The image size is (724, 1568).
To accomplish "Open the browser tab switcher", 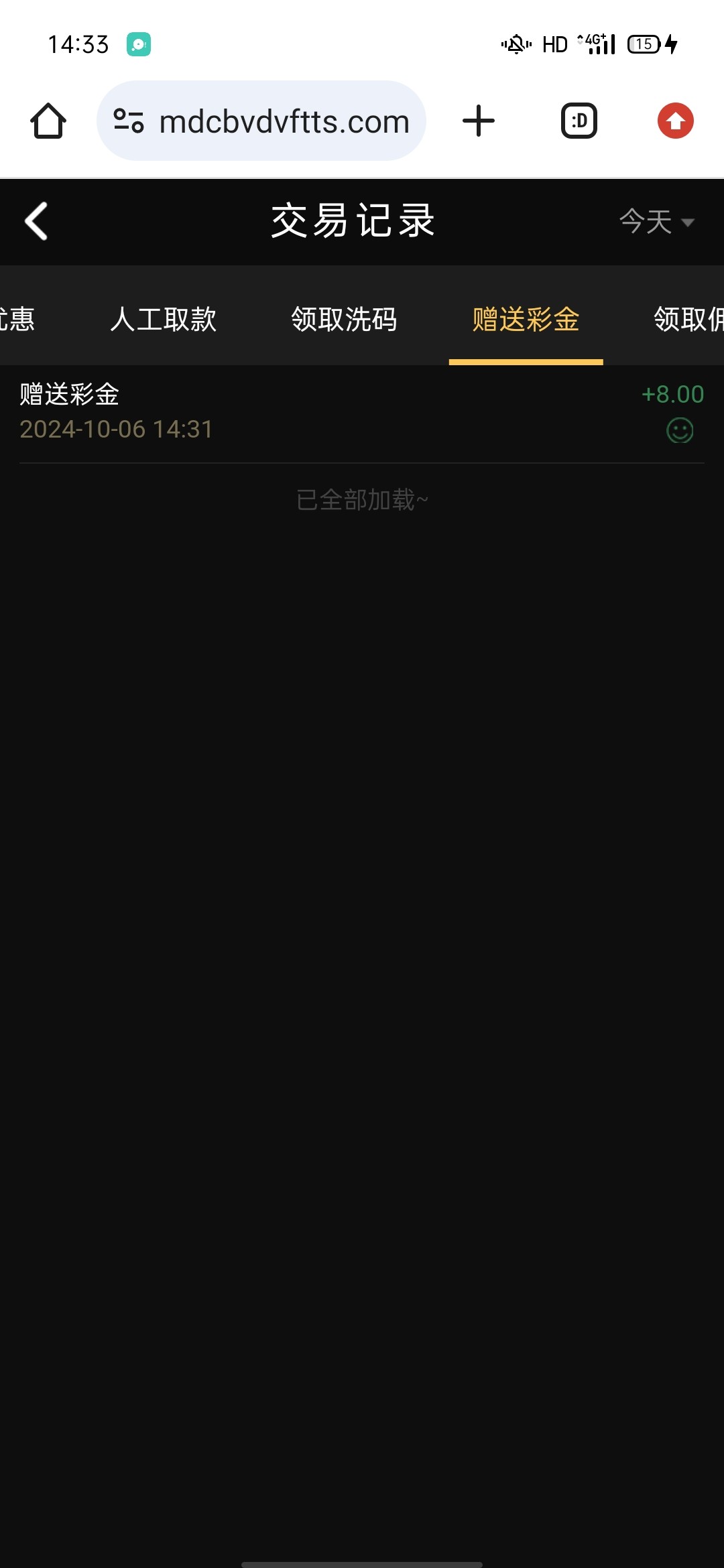I will click(x=579, y=121).
